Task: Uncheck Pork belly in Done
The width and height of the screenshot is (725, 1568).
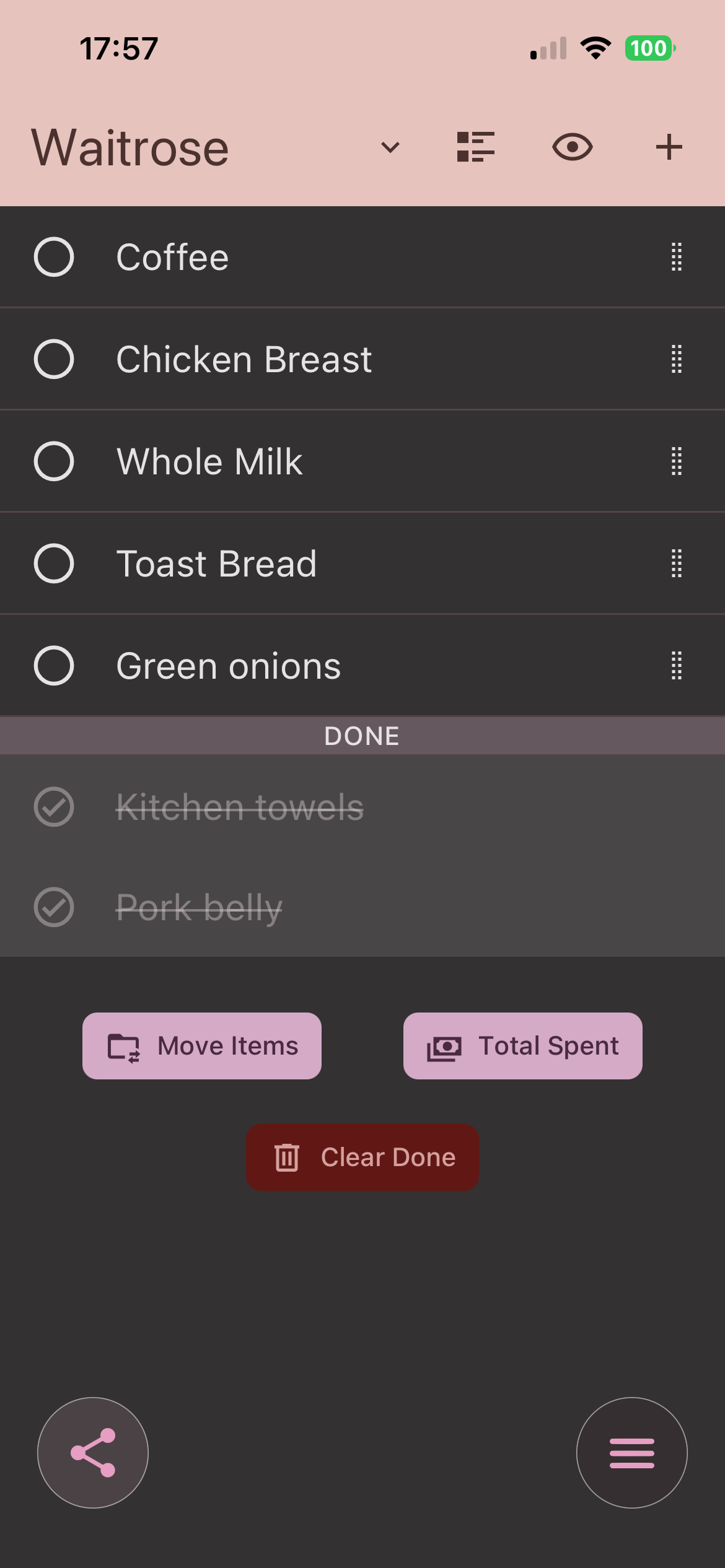Action: pyautogui.click(x=54, y=907)
